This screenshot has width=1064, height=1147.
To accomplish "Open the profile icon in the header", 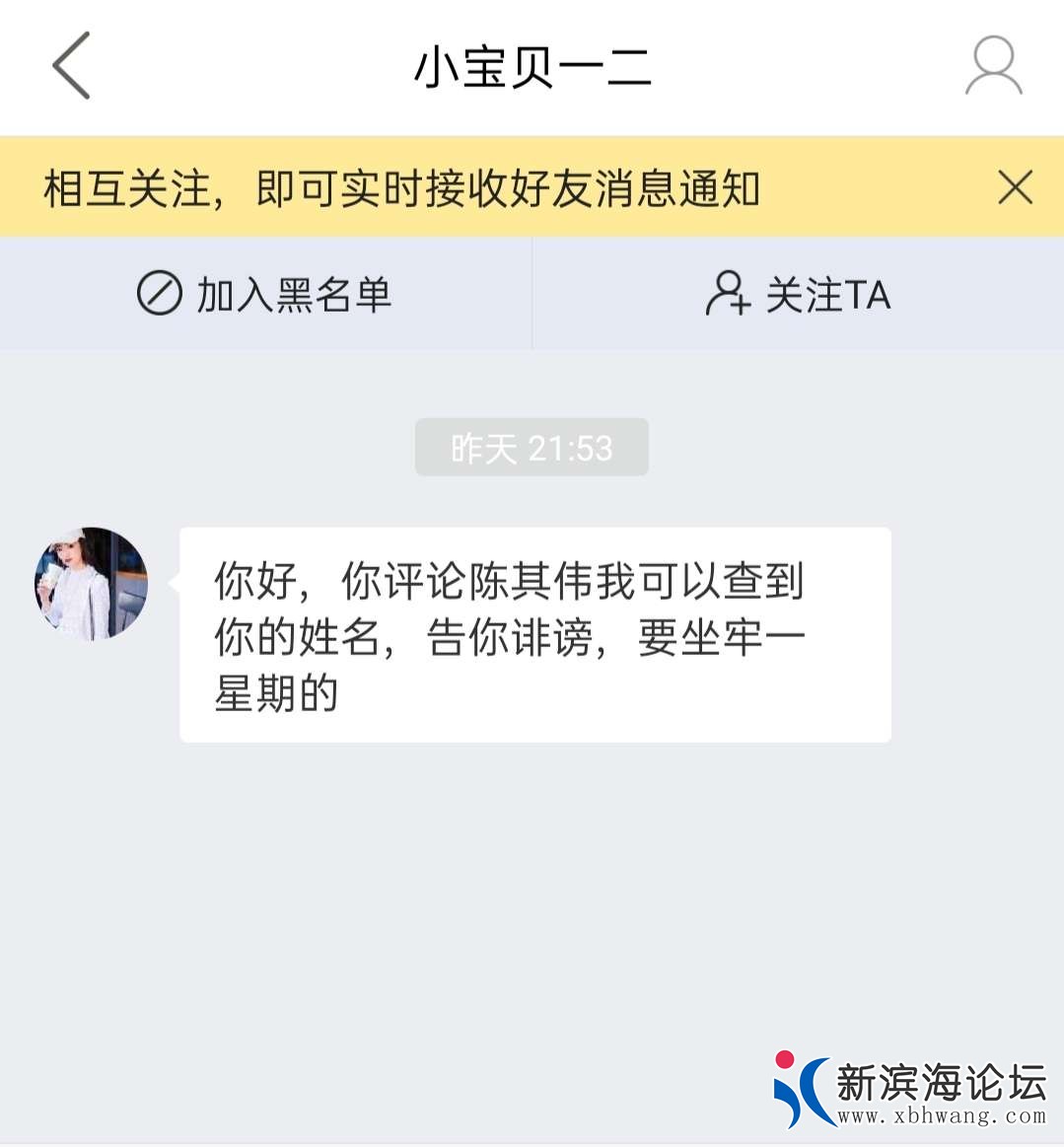I will tap(993, 66).
